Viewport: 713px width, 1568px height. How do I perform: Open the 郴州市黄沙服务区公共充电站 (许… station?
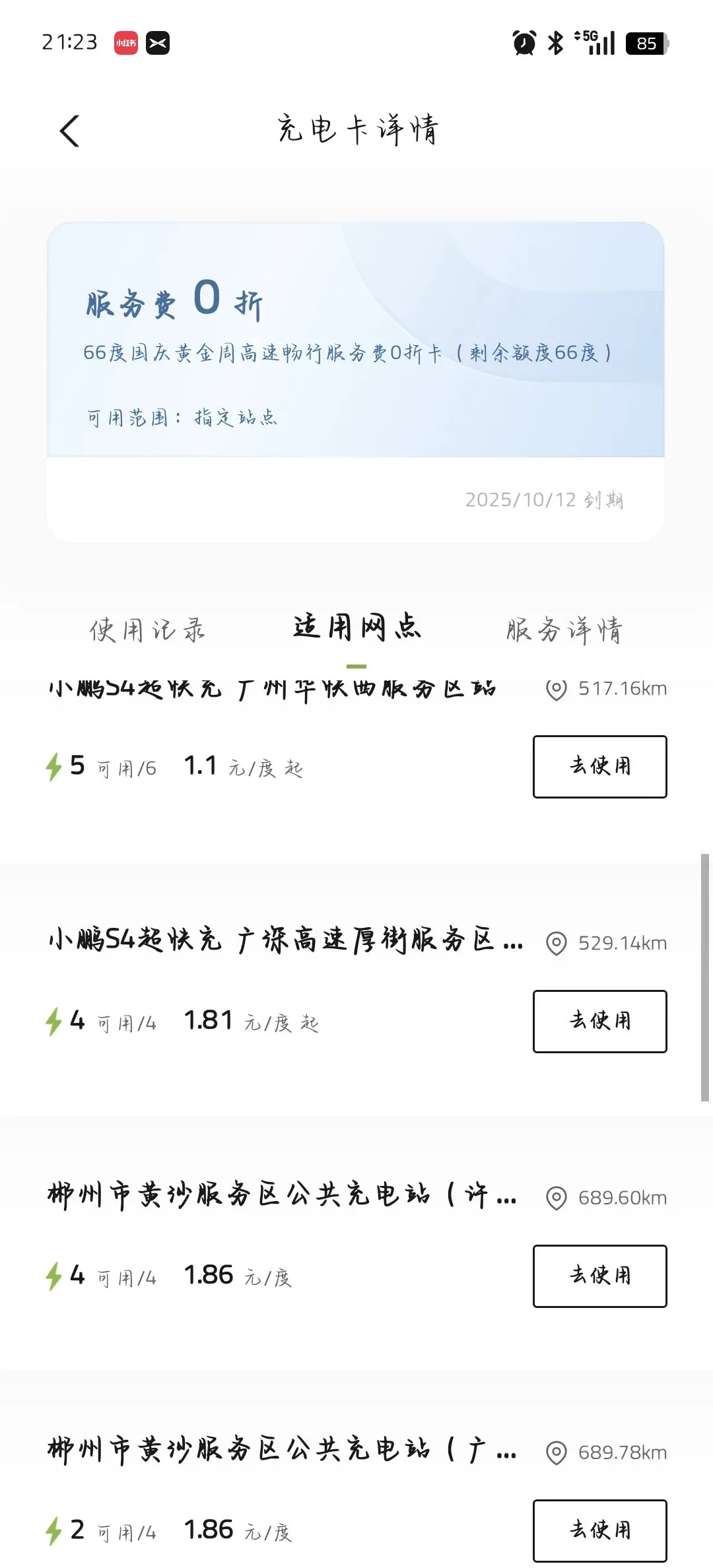tap(282, 1195)
